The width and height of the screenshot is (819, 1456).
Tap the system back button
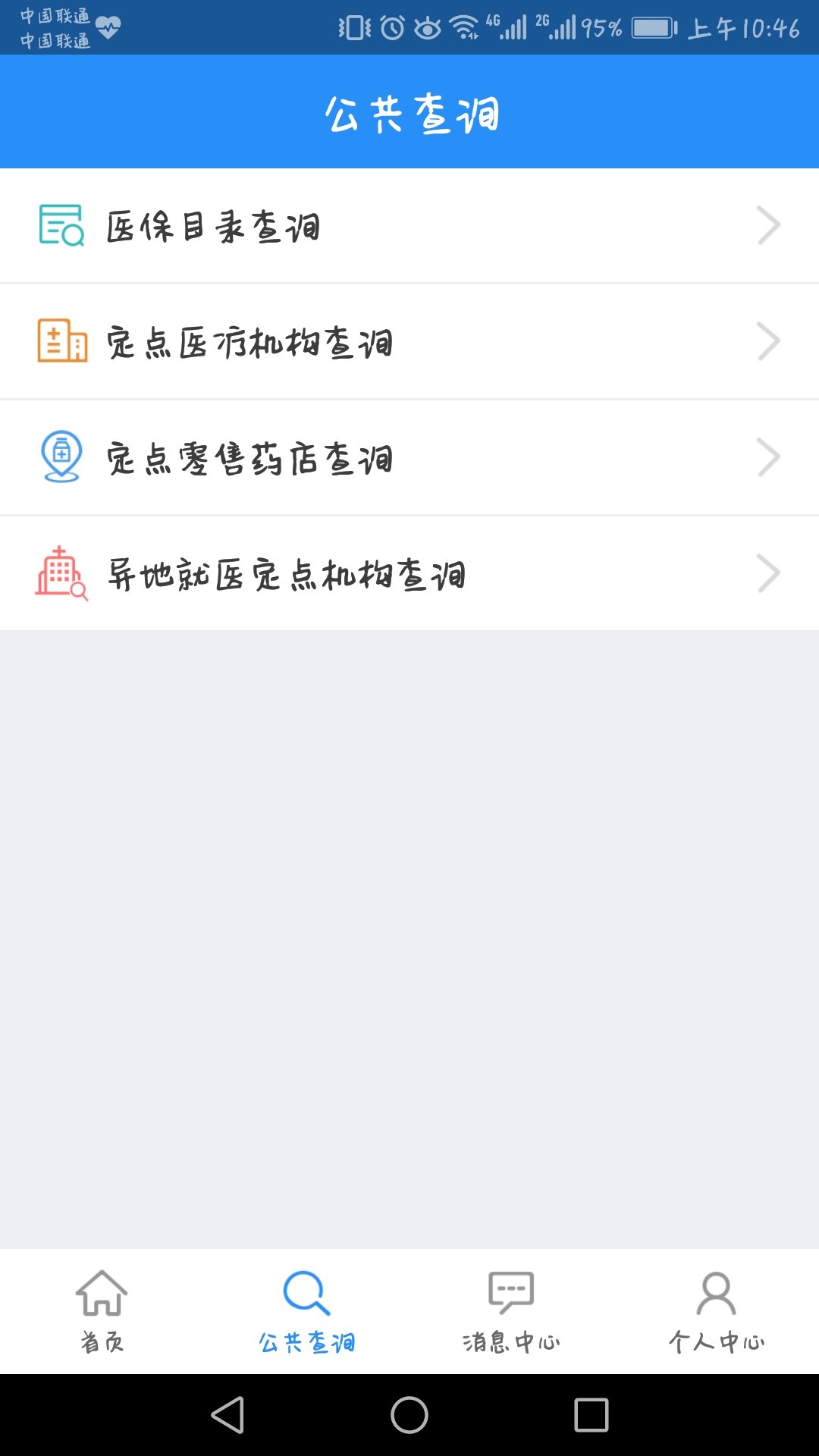coord(227,1415)
